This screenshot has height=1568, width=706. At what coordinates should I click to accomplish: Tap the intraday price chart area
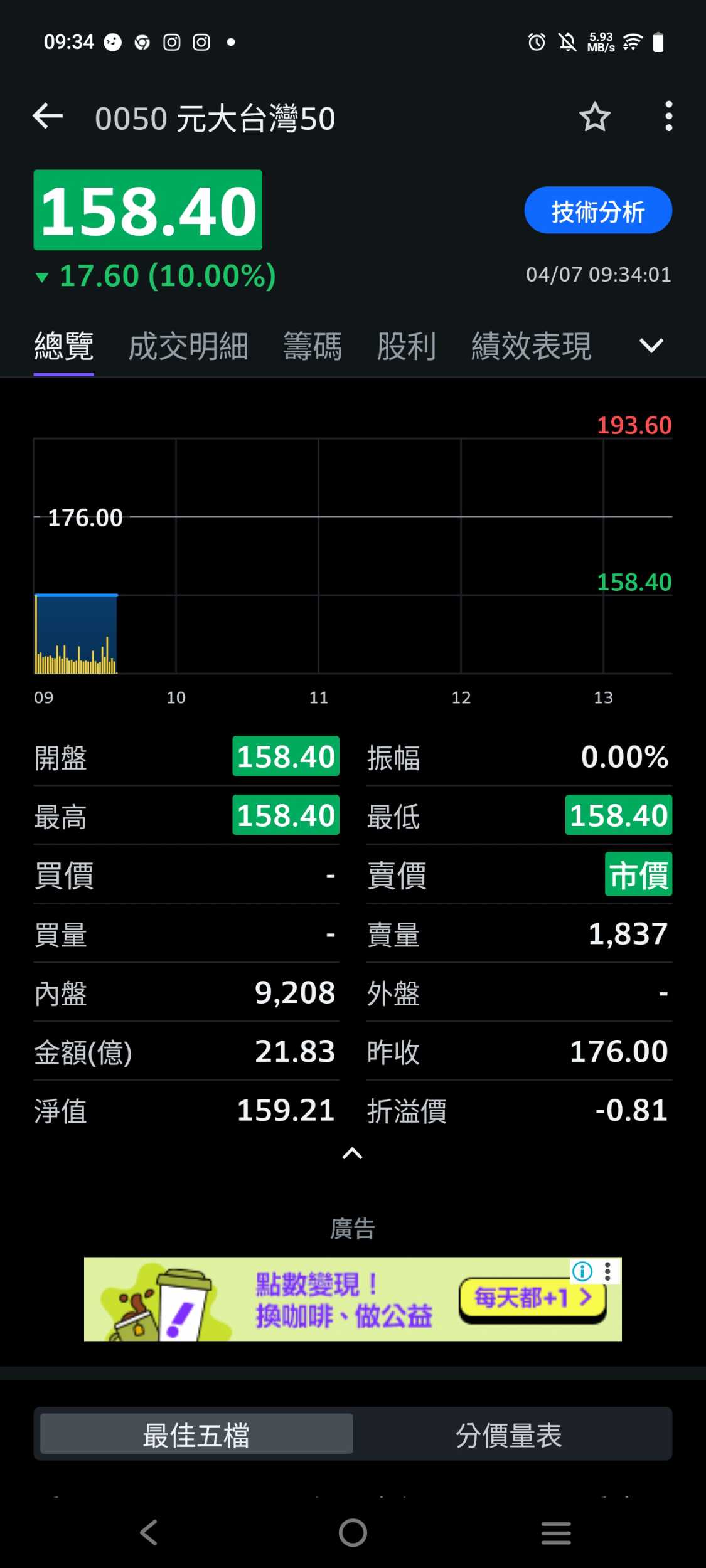pos(351,558)
